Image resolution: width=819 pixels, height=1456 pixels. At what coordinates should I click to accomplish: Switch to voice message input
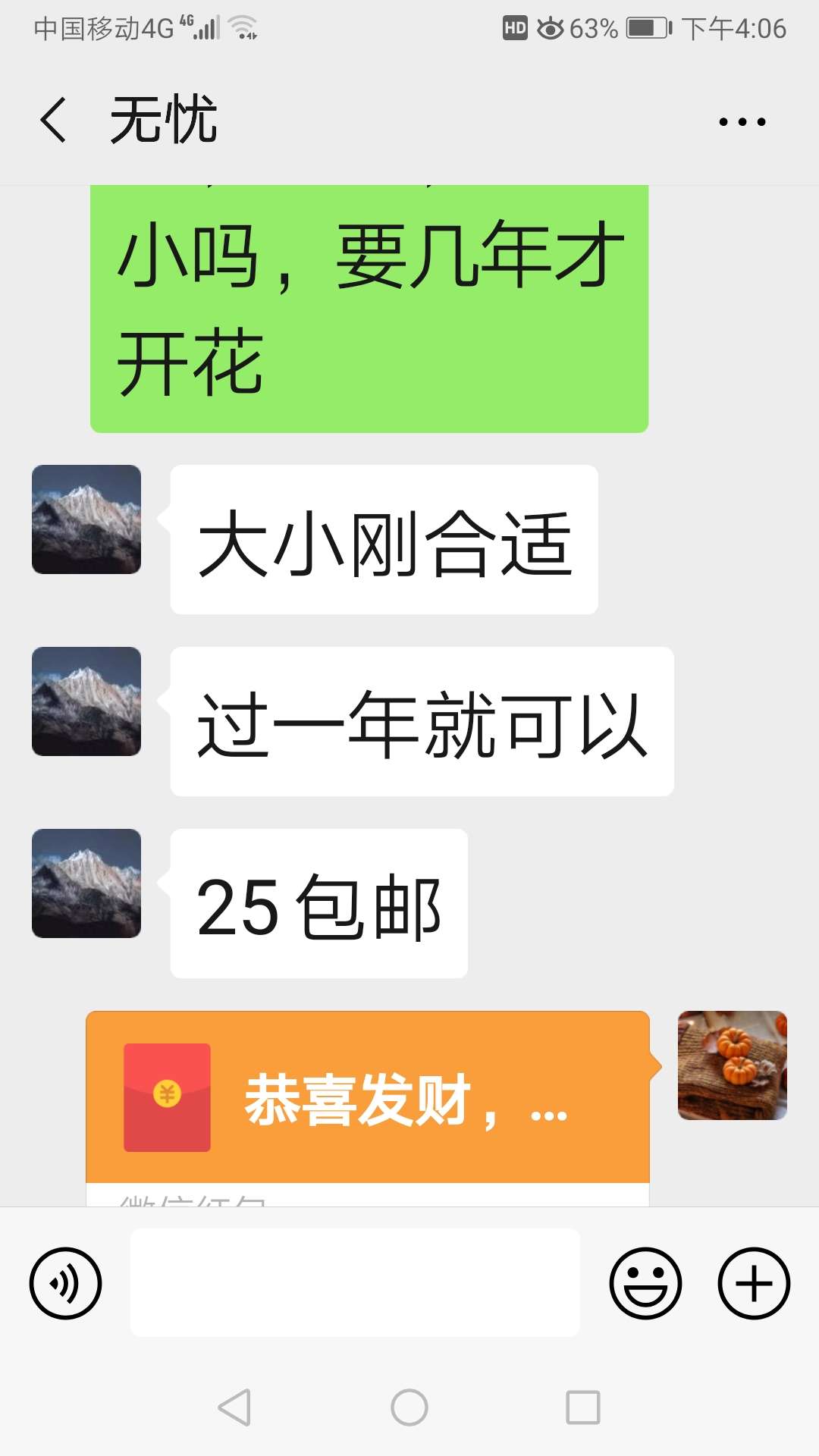pos(65,1283)
